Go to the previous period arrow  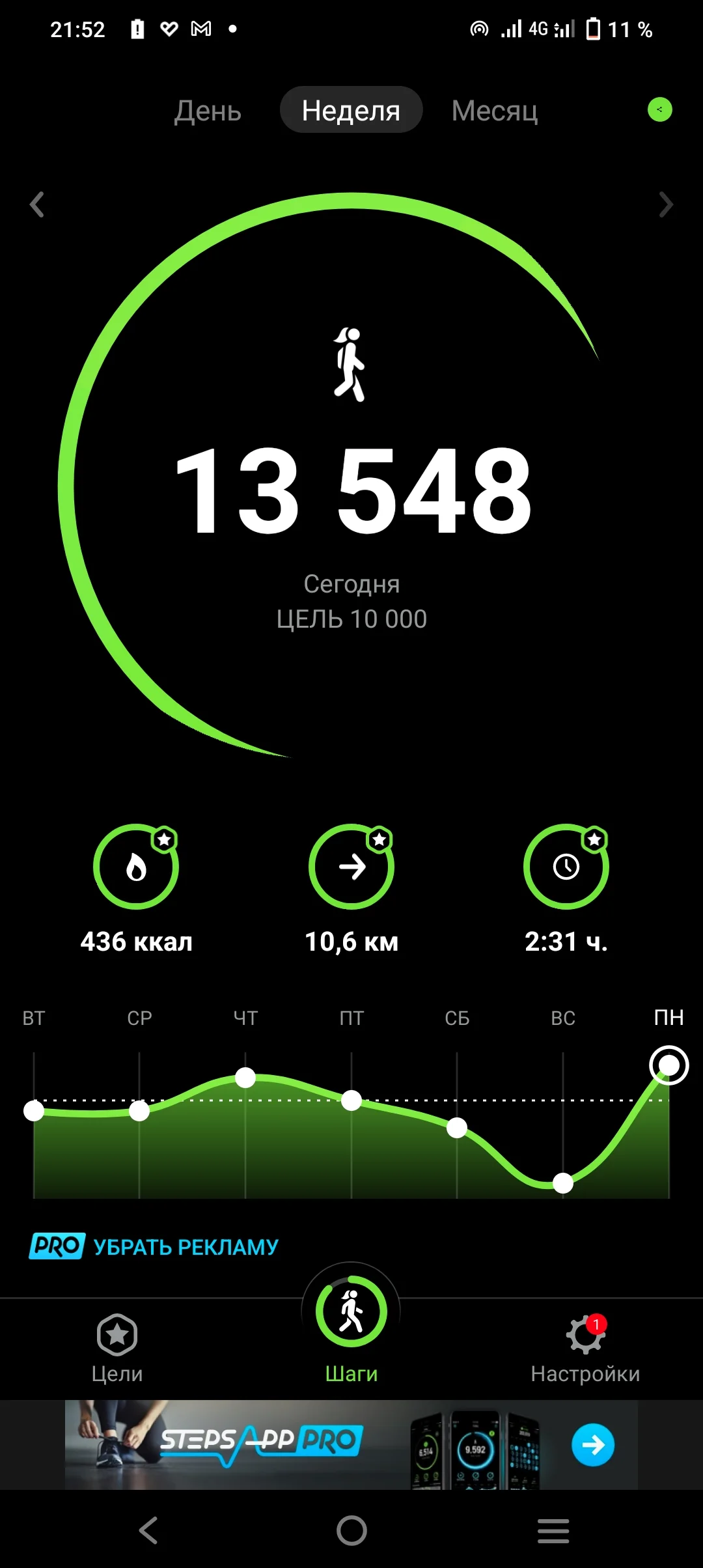pyautogui.click(x=37, y=204)
